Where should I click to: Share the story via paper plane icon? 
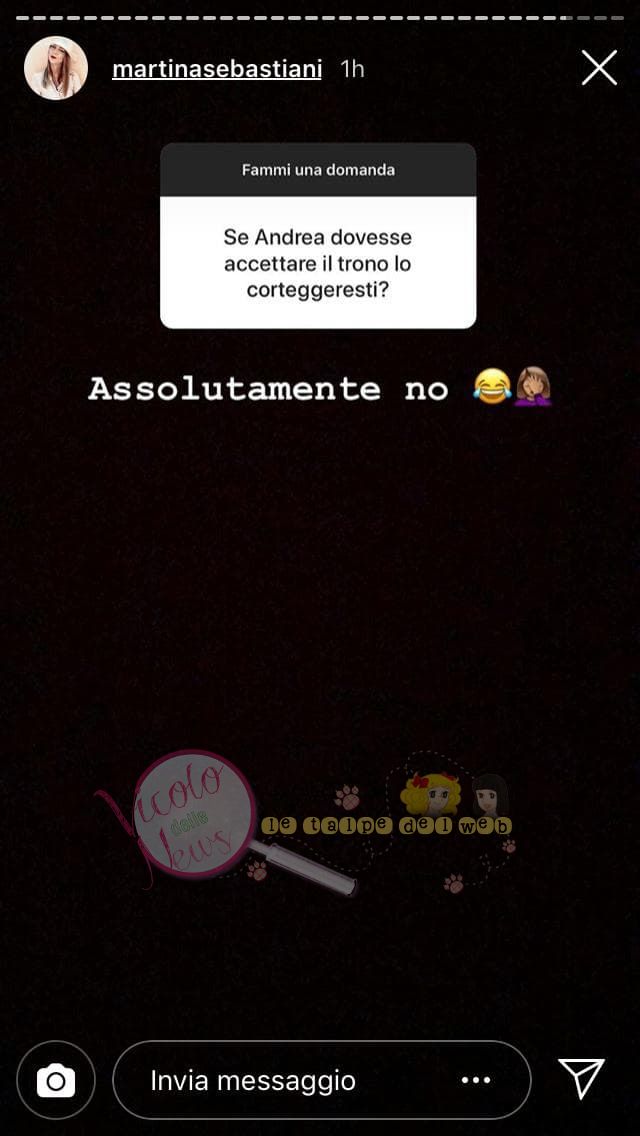581,1079
